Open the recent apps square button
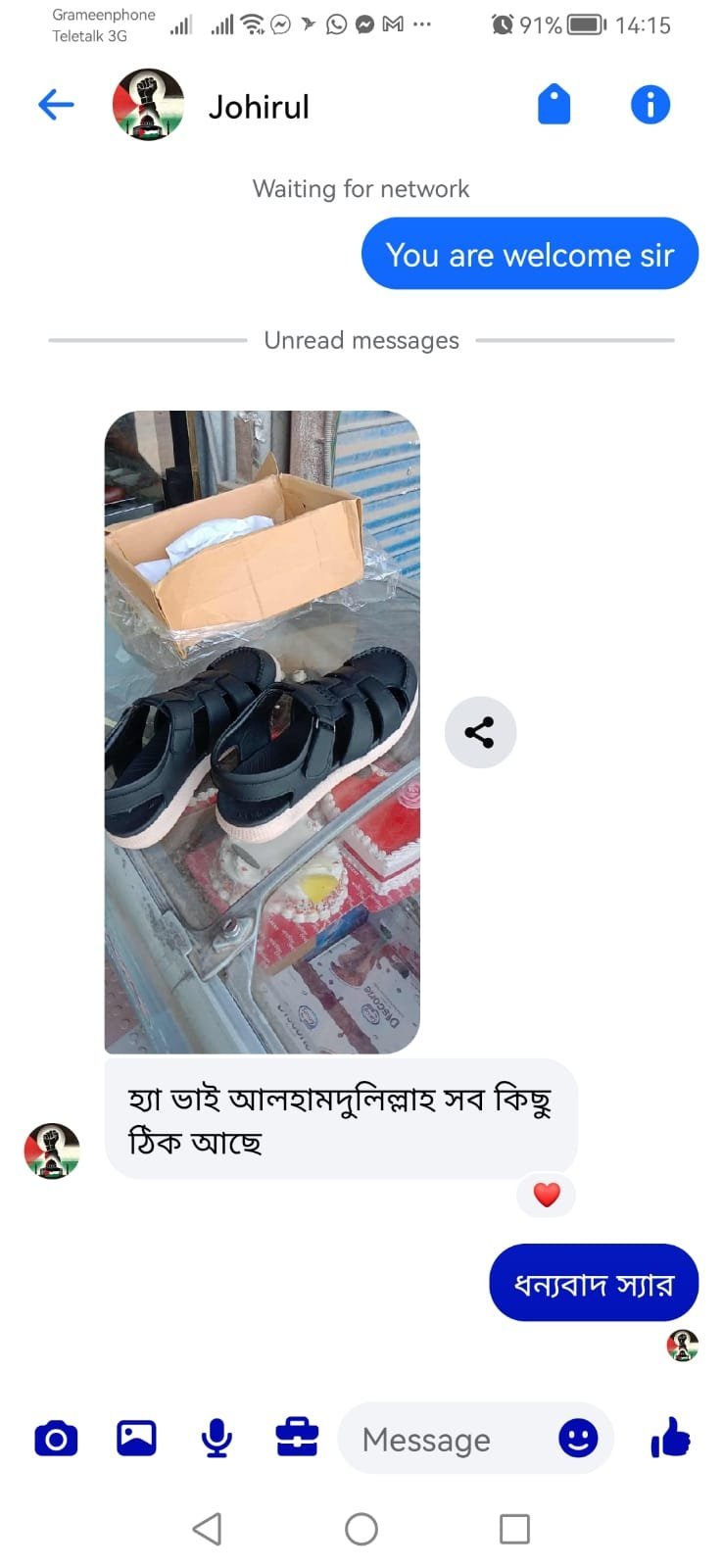Image resolution: width=723 pixels, height=1568 pixels. point(514,1529)
